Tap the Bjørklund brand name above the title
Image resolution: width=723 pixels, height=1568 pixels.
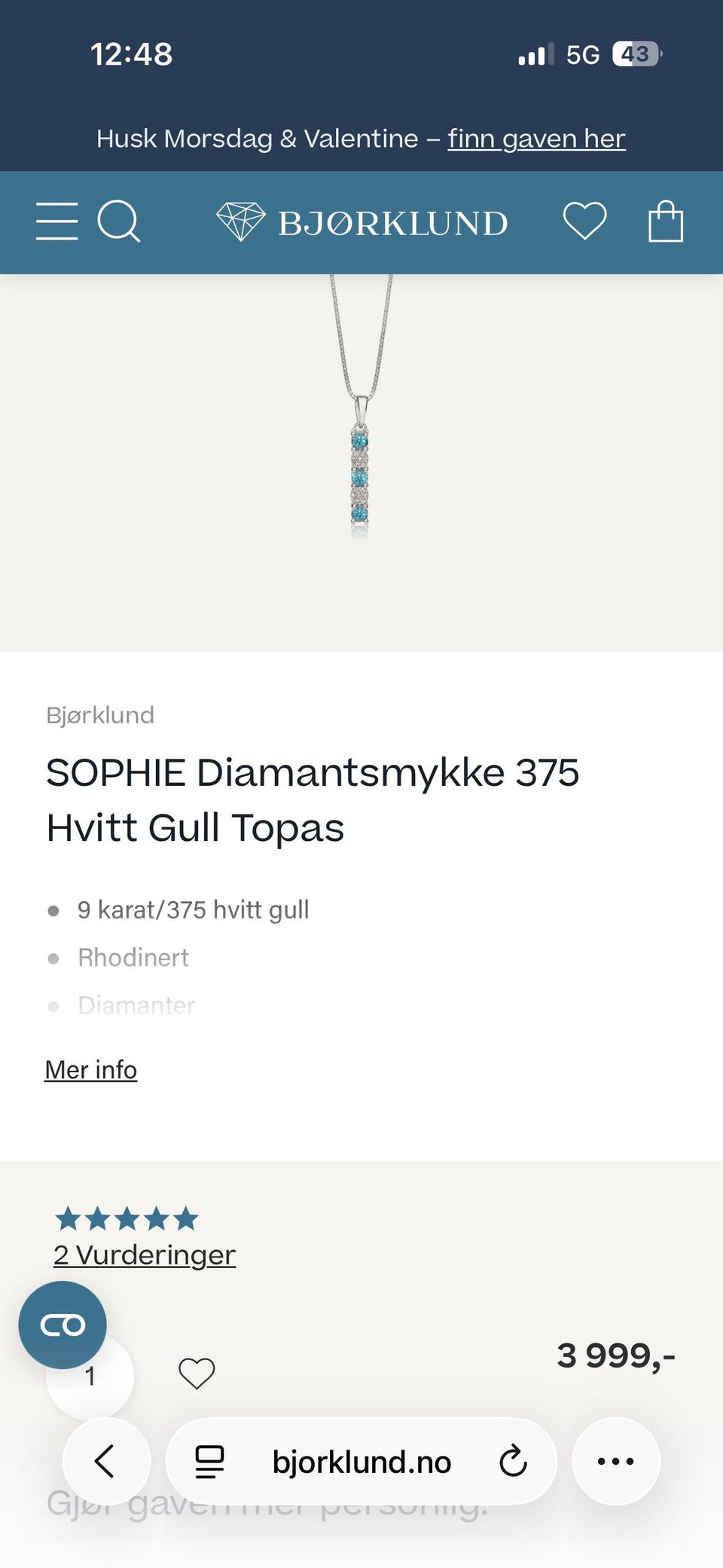coord(100,714)
